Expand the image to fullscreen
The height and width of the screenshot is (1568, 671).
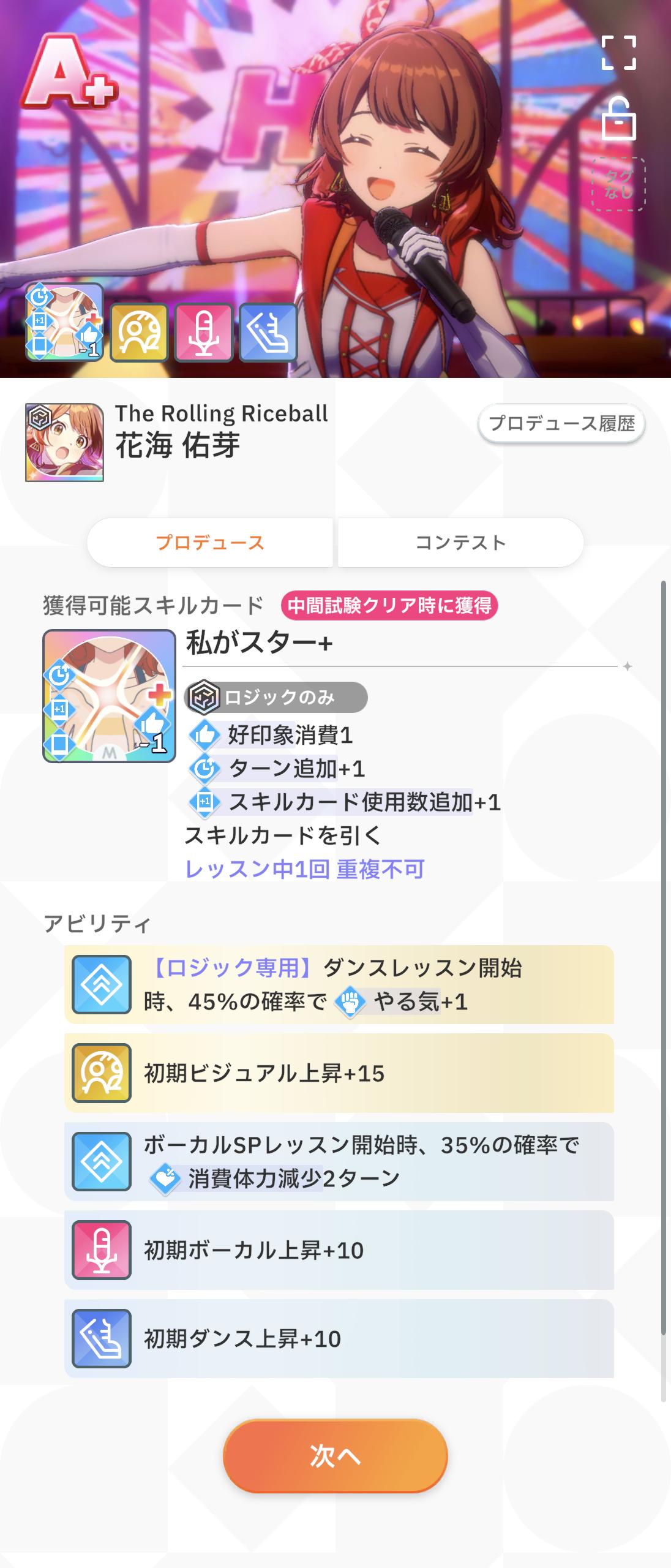click(618, 53)
